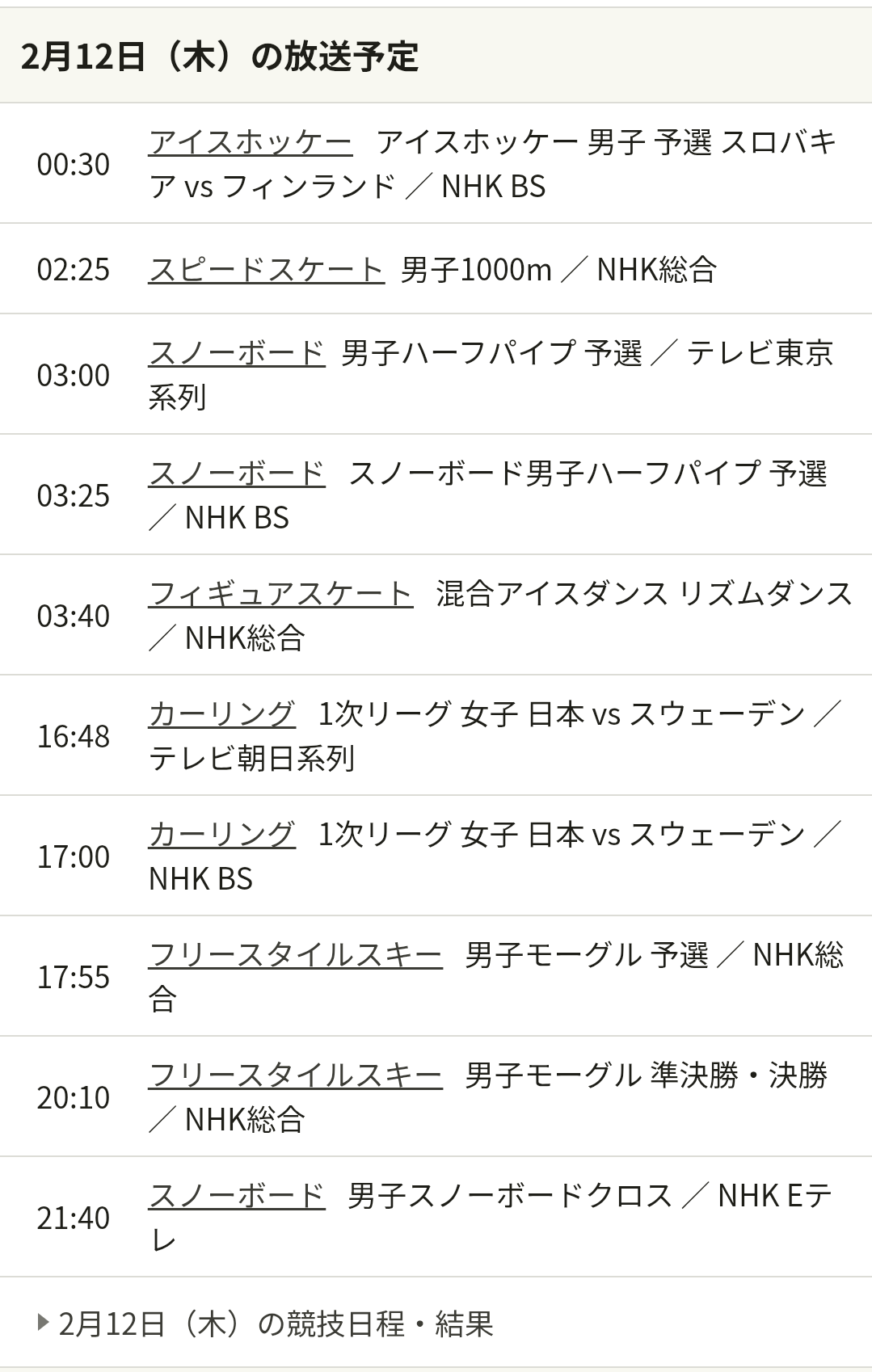The image size is (872, 1372).
Task: Open the フィギュアスケート link at 03:40
Action: (x=280, y=595)
